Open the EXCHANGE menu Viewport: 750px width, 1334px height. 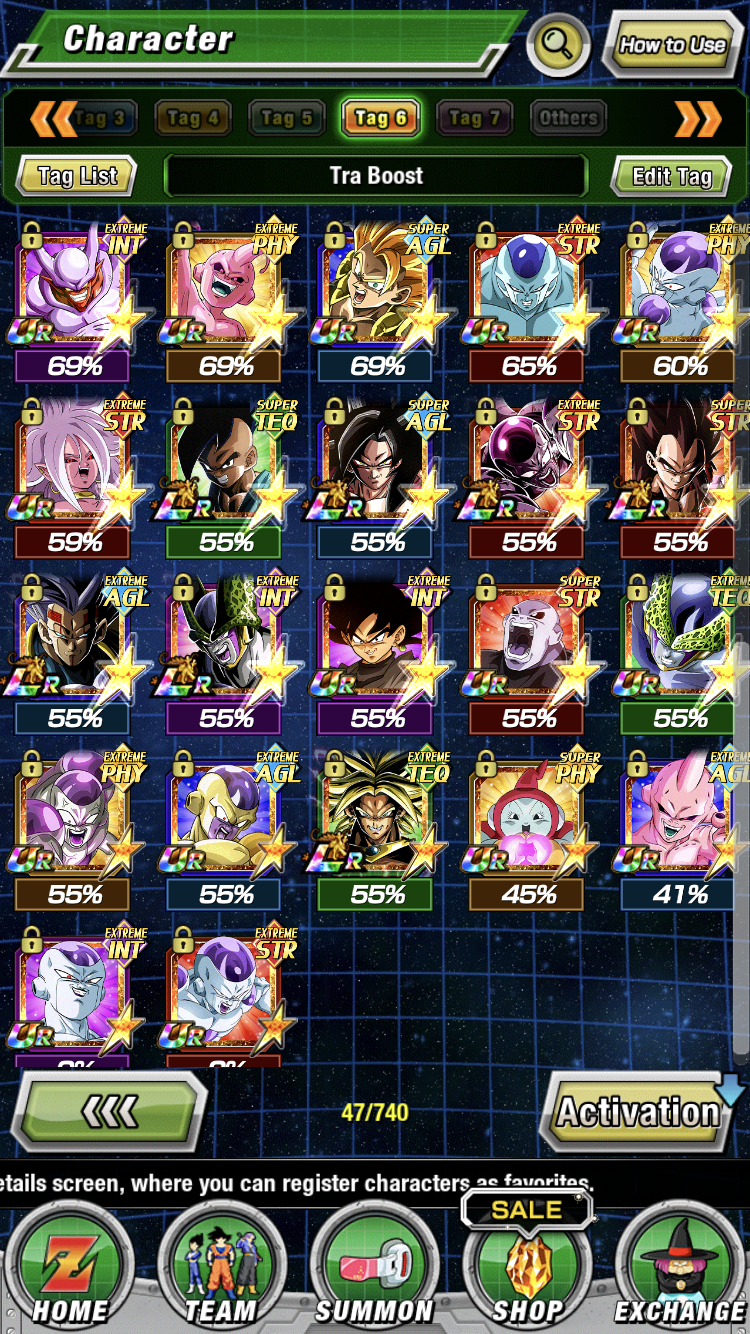point(680,1268)
